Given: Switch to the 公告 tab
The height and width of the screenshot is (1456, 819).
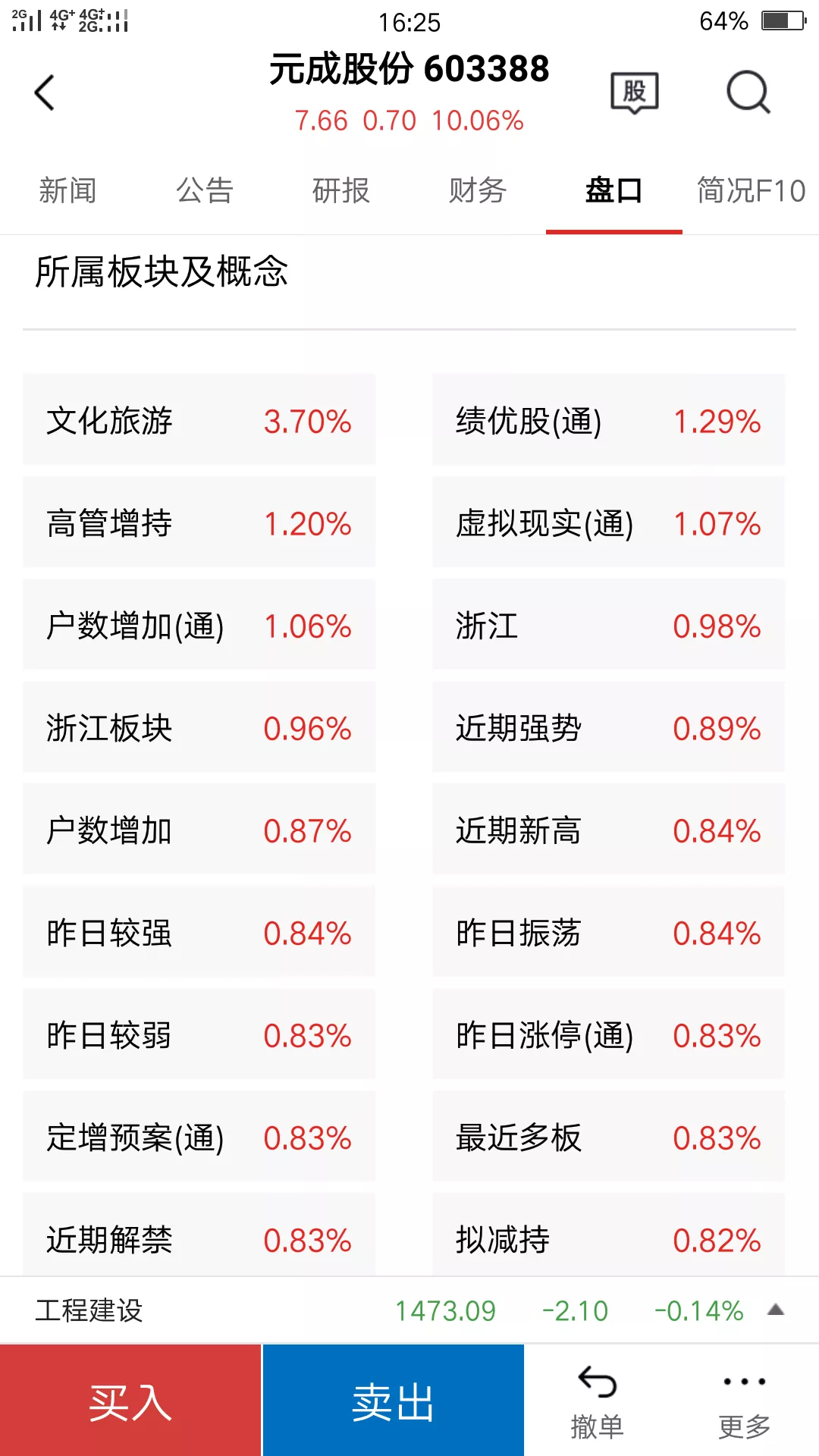Looking at the screenshot, I should point(204,191).
